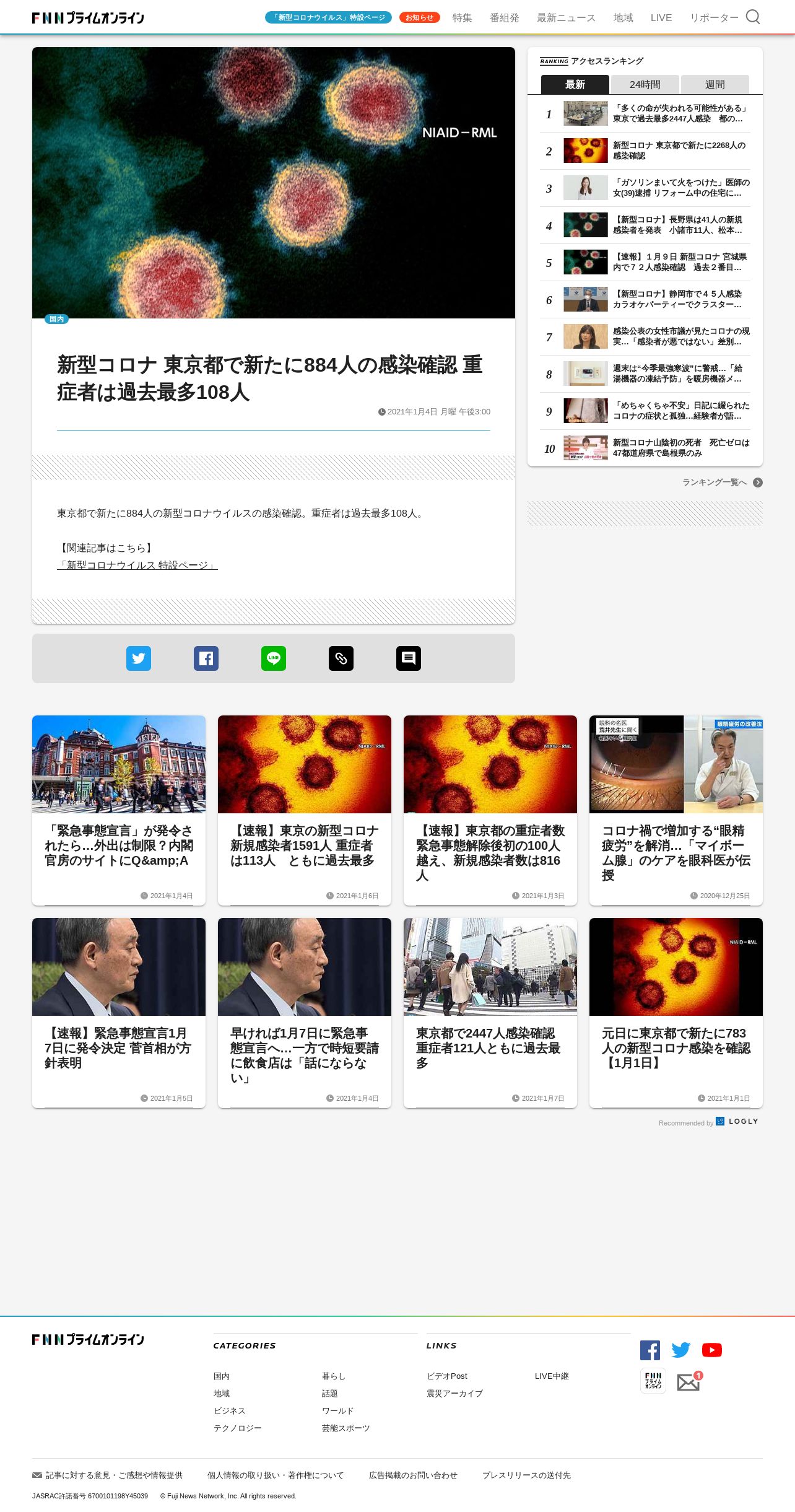Open the お知らせ notices button
This screenshot has width=795, height=1512.
tap(419, 17)
